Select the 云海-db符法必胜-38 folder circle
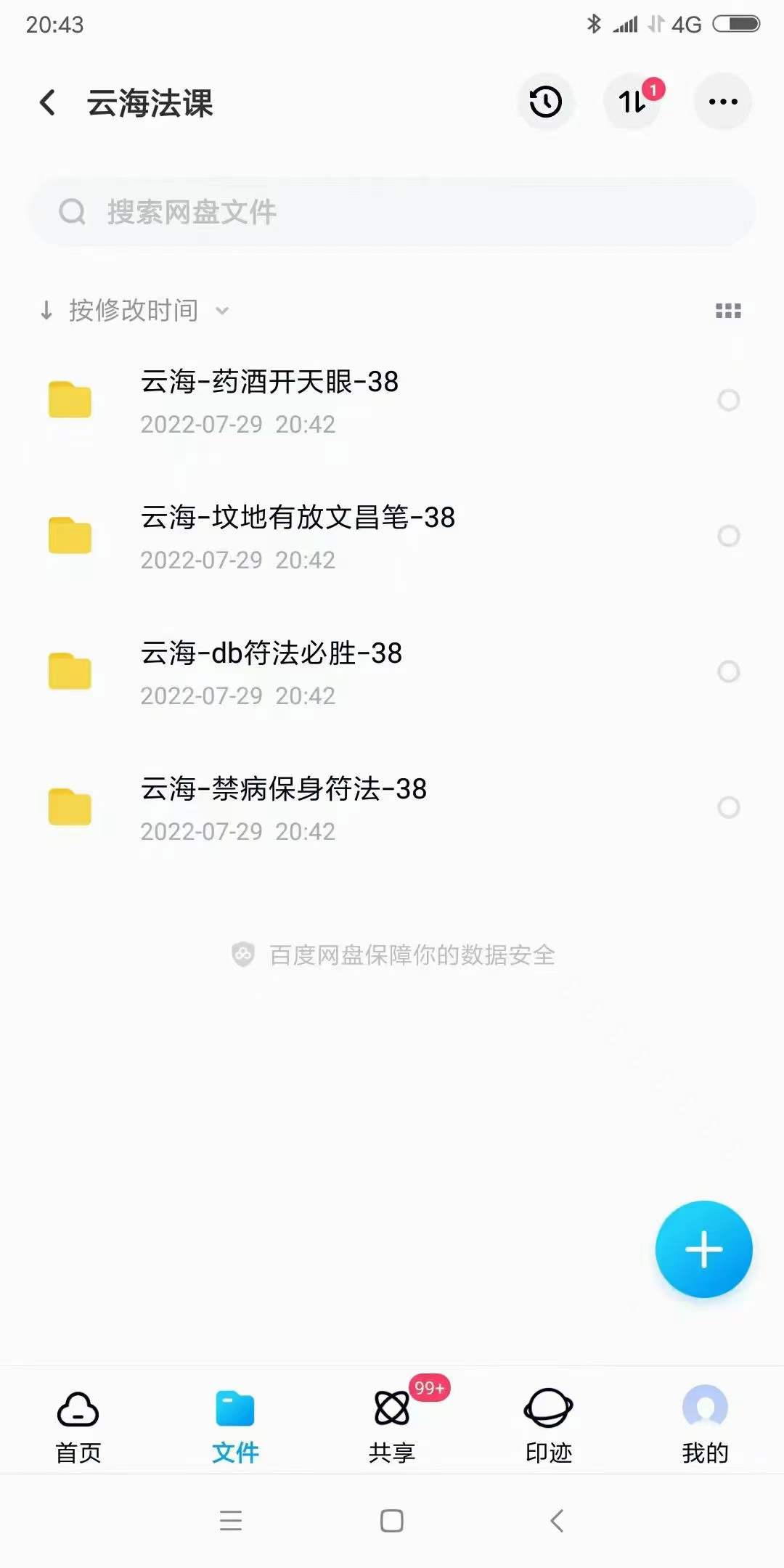The width and height of the screenshot is (784, 1568). 728,672
